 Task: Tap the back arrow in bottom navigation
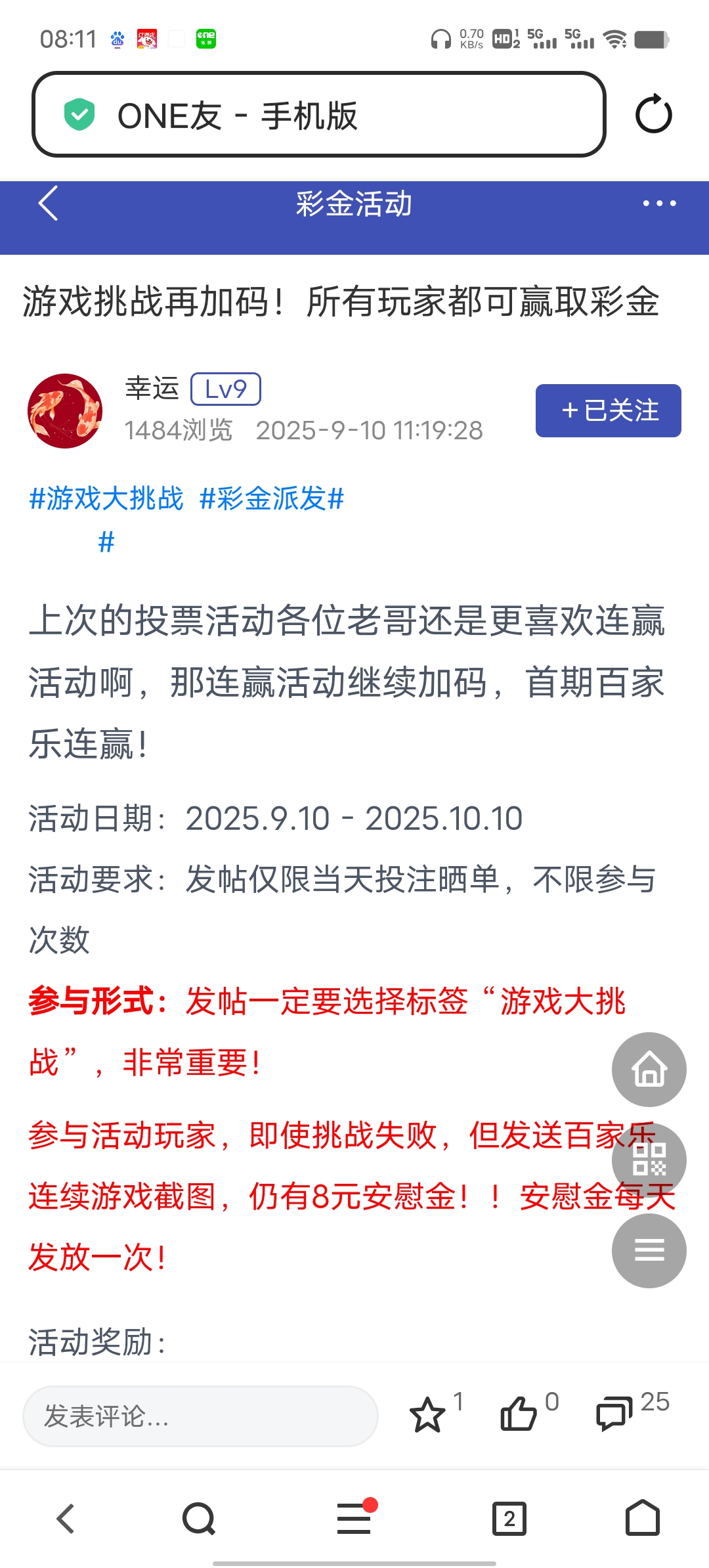click(64, 1518)
